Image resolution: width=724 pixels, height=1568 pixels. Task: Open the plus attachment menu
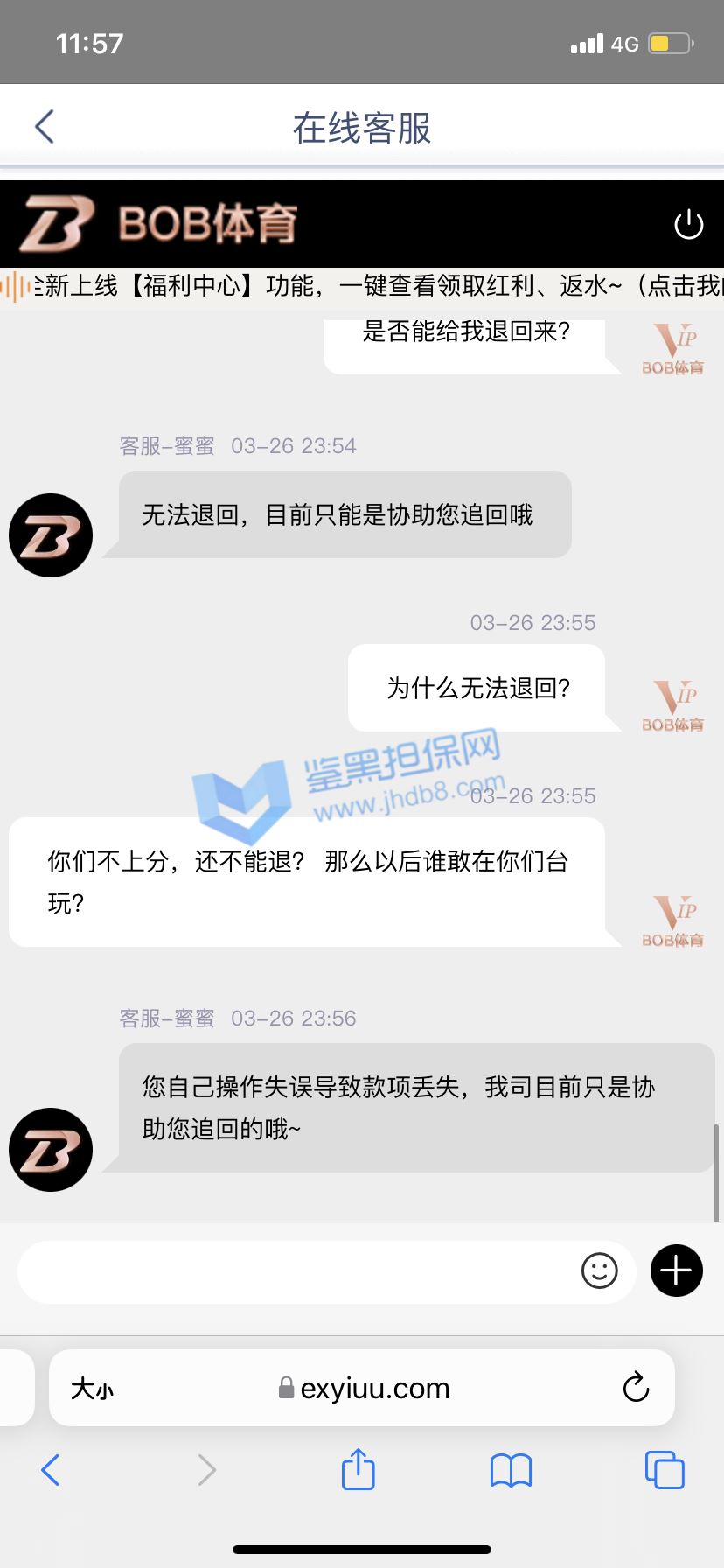pos(676,1270)
